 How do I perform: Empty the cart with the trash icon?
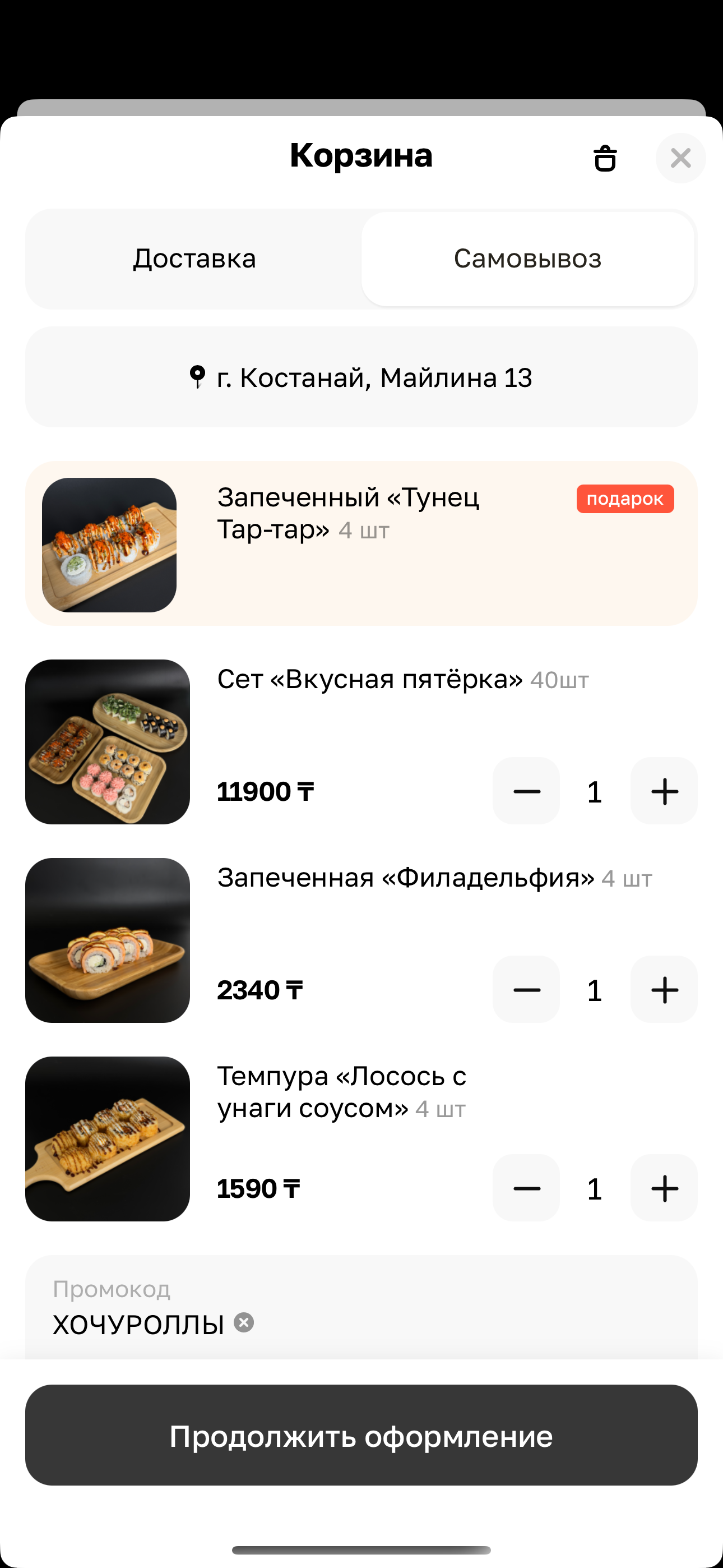[x=605, y=158]
